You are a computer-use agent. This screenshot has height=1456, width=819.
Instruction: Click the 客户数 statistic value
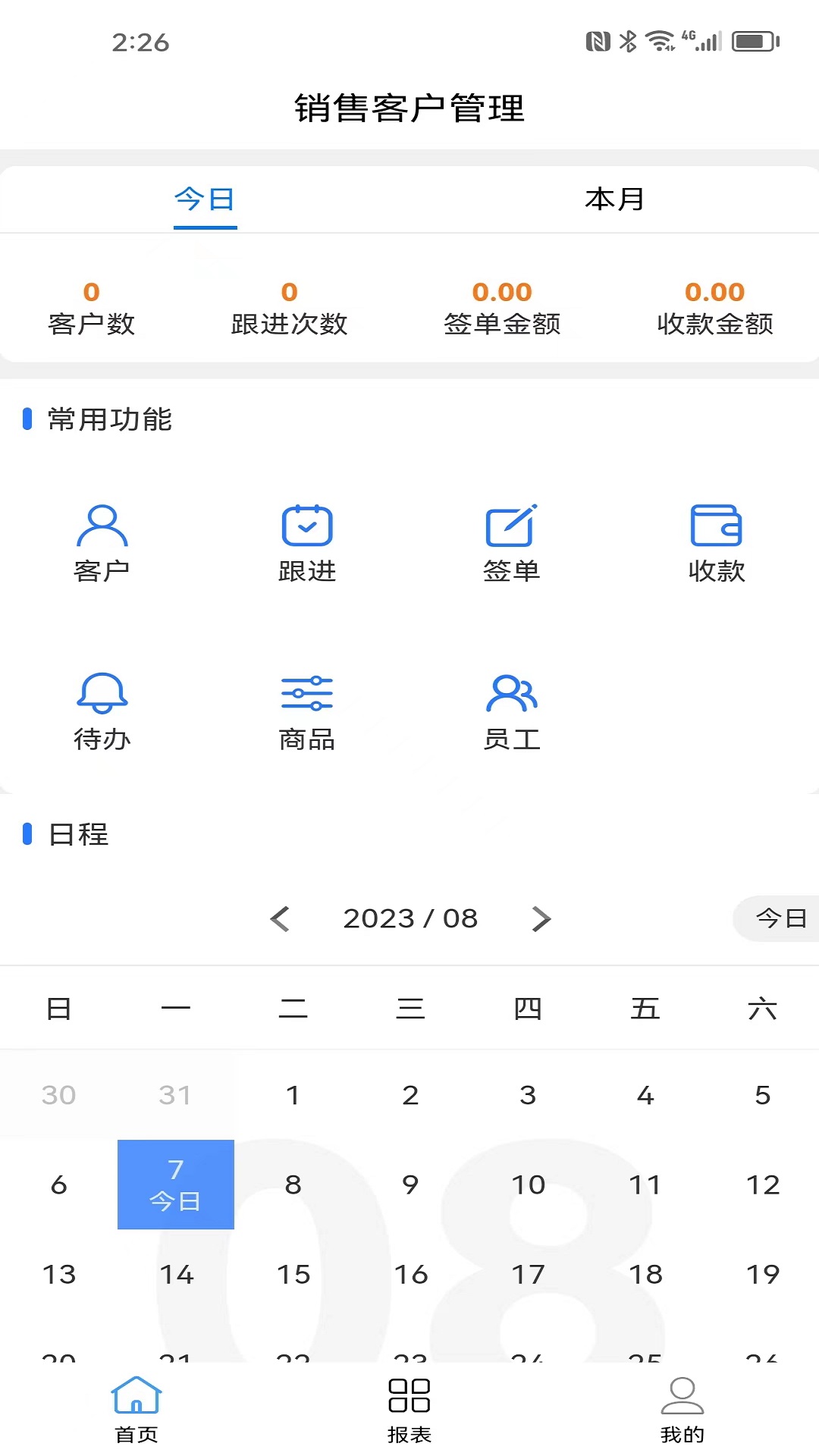point(92,306)
